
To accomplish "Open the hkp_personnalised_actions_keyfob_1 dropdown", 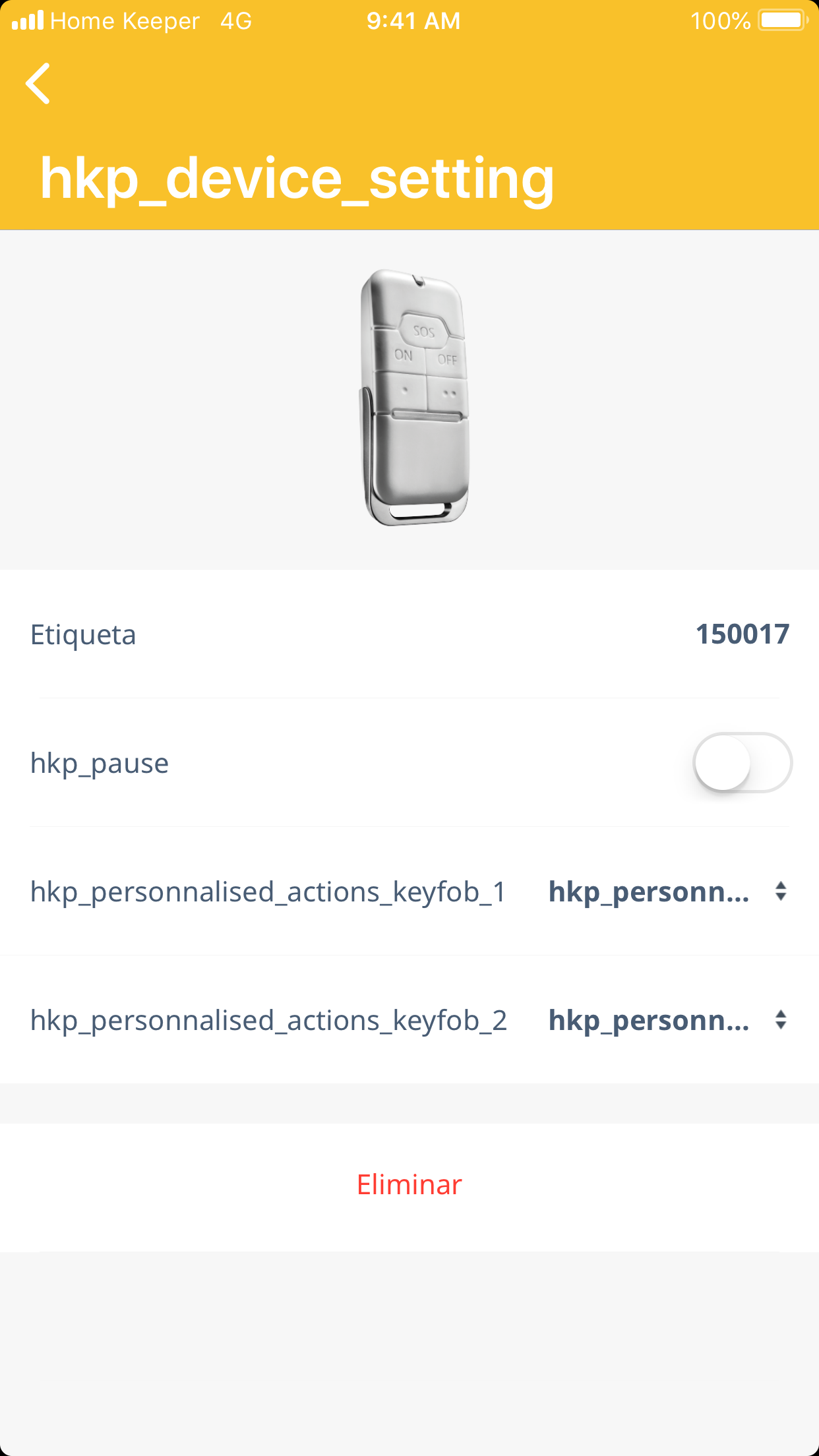I will [x=667, y=892].
